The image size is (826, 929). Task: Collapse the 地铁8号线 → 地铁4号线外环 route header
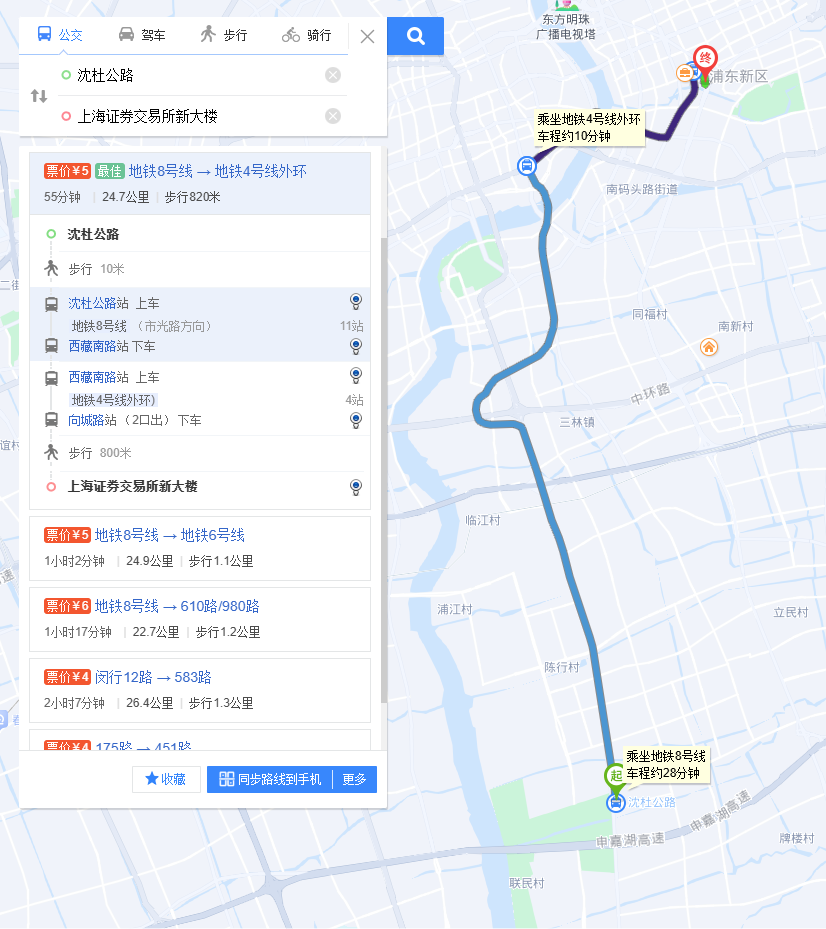(200, 183)
